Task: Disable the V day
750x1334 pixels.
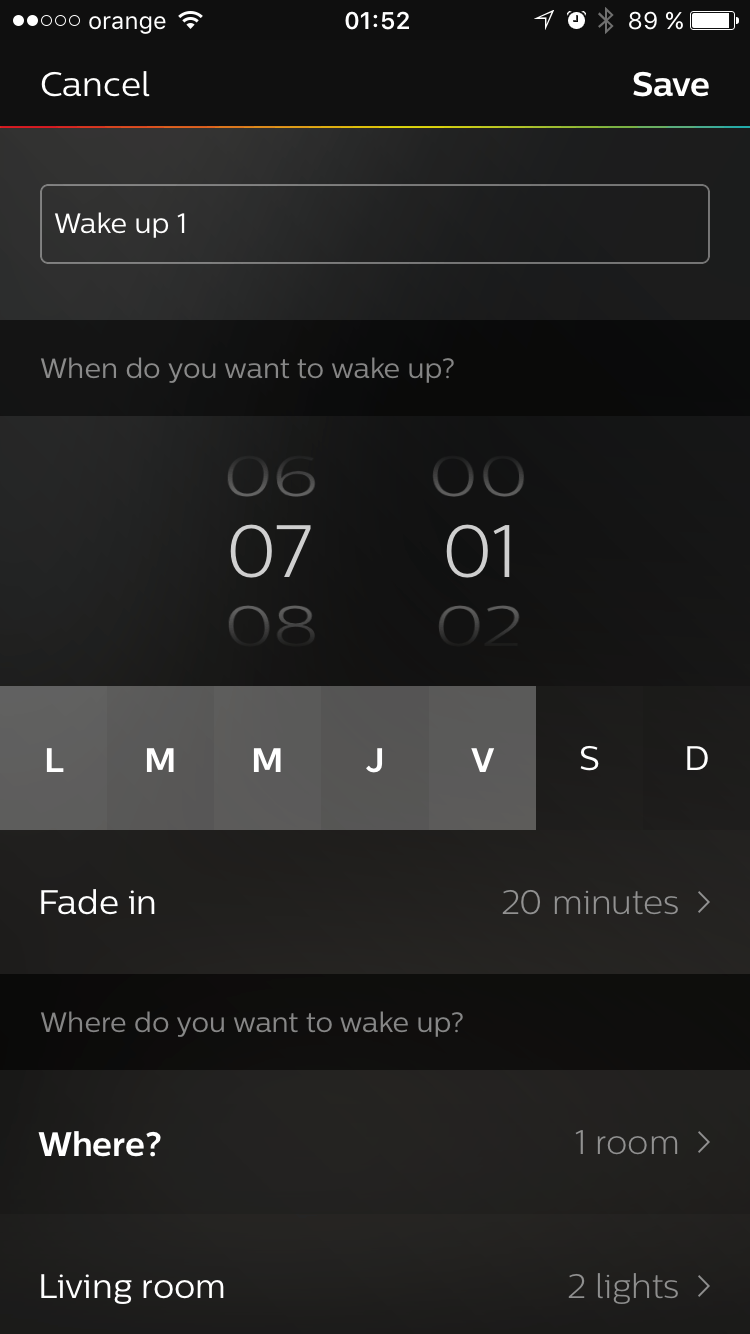Action: [x=482, y=759]
